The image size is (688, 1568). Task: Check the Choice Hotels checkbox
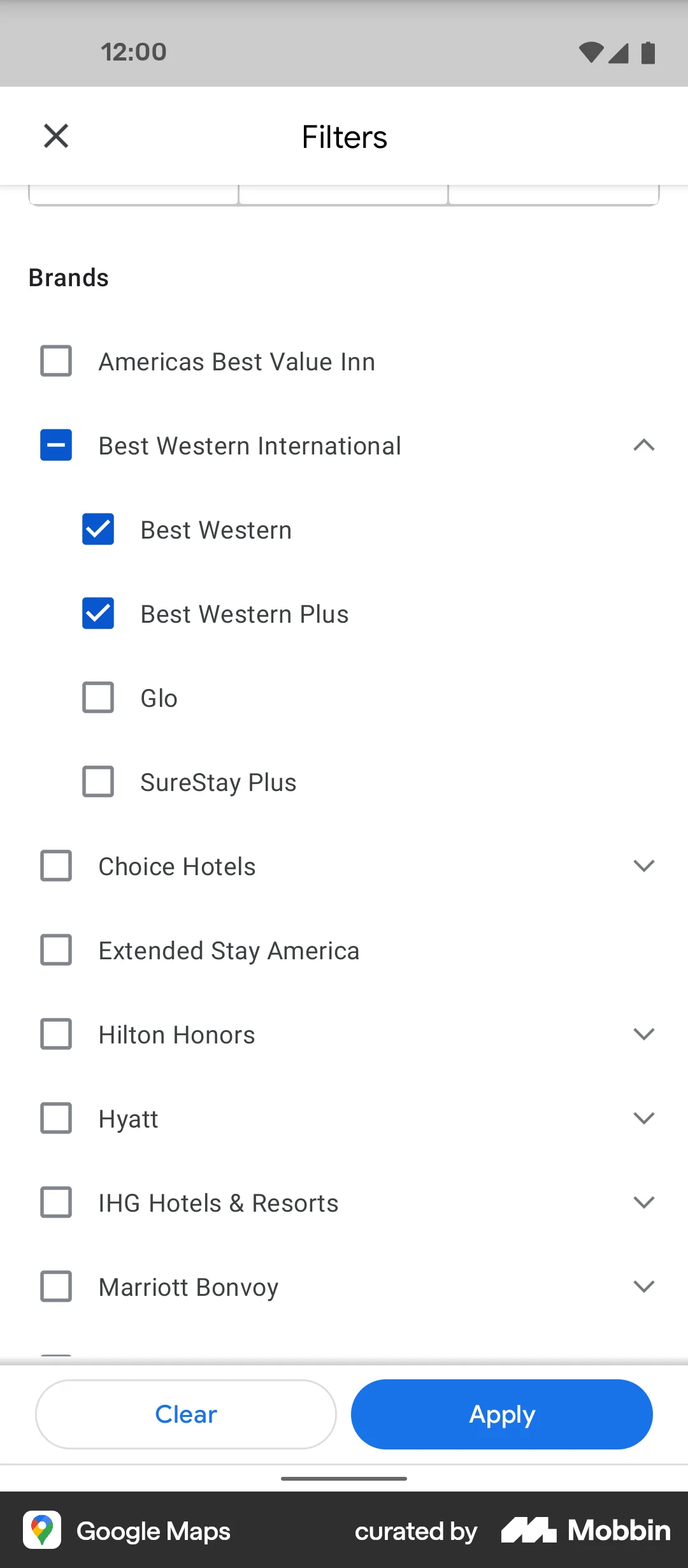(55, 866)
